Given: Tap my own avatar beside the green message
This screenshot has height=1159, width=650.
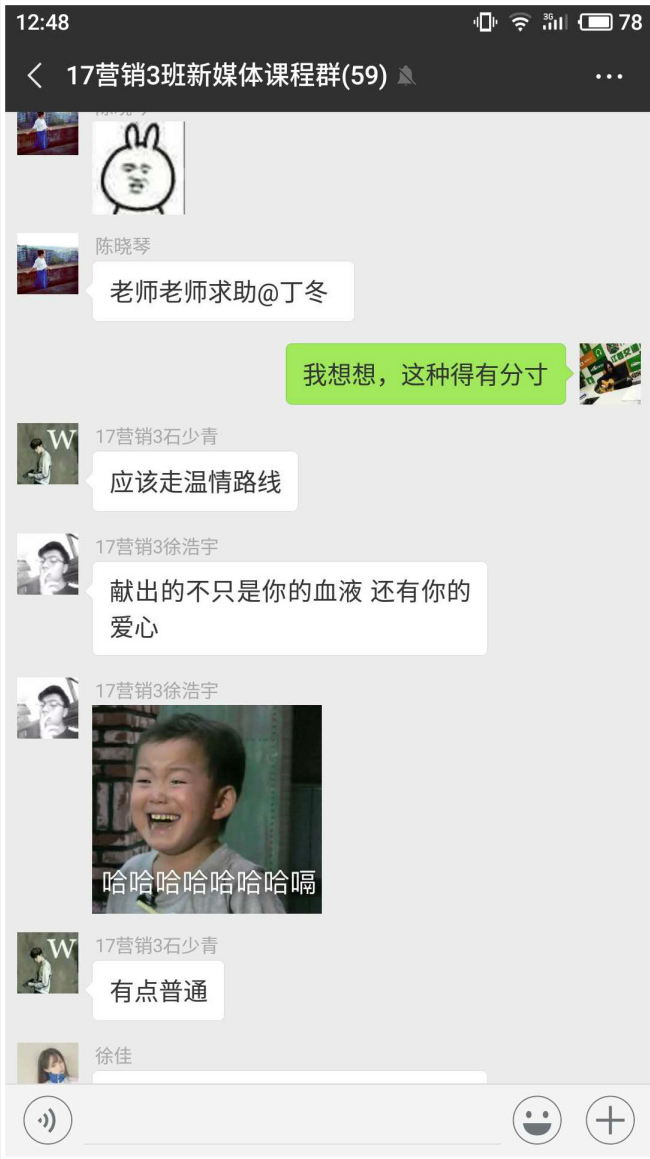Looking at the screenshot, I should (x=610, y=373).
